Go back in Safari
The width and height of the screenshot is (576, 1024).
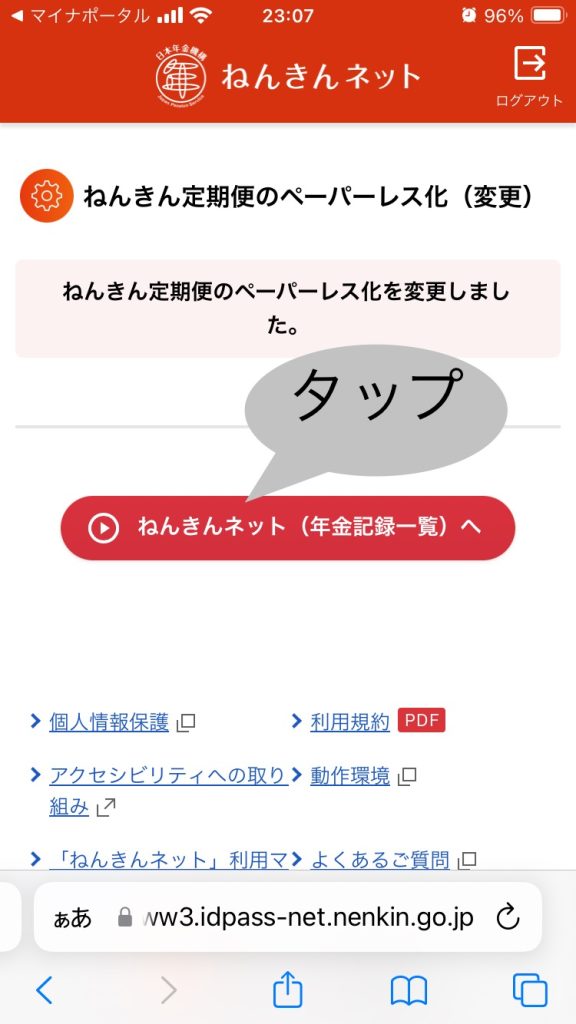44,991
